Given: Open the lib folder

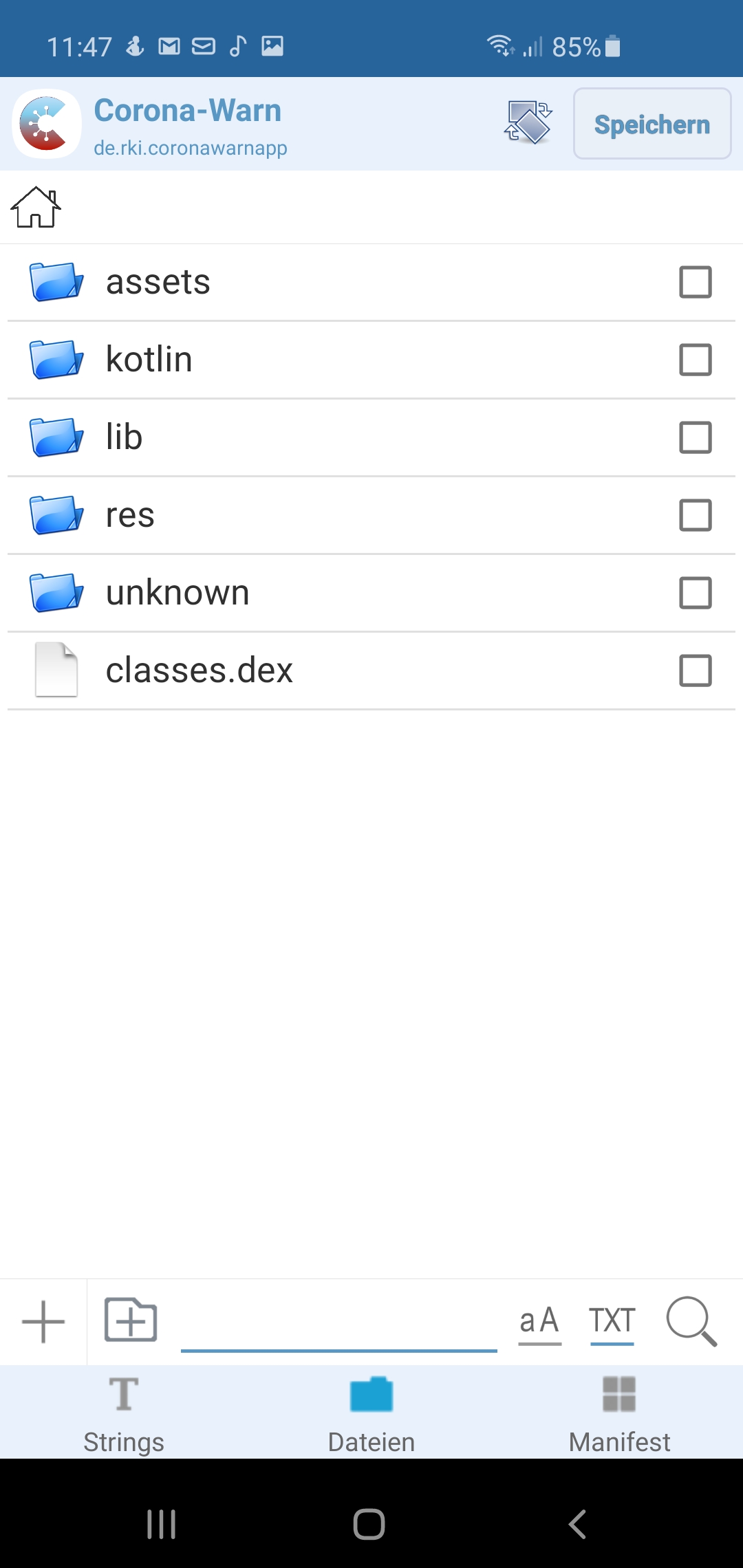Looking at the screenshot, I should point(371,437).
